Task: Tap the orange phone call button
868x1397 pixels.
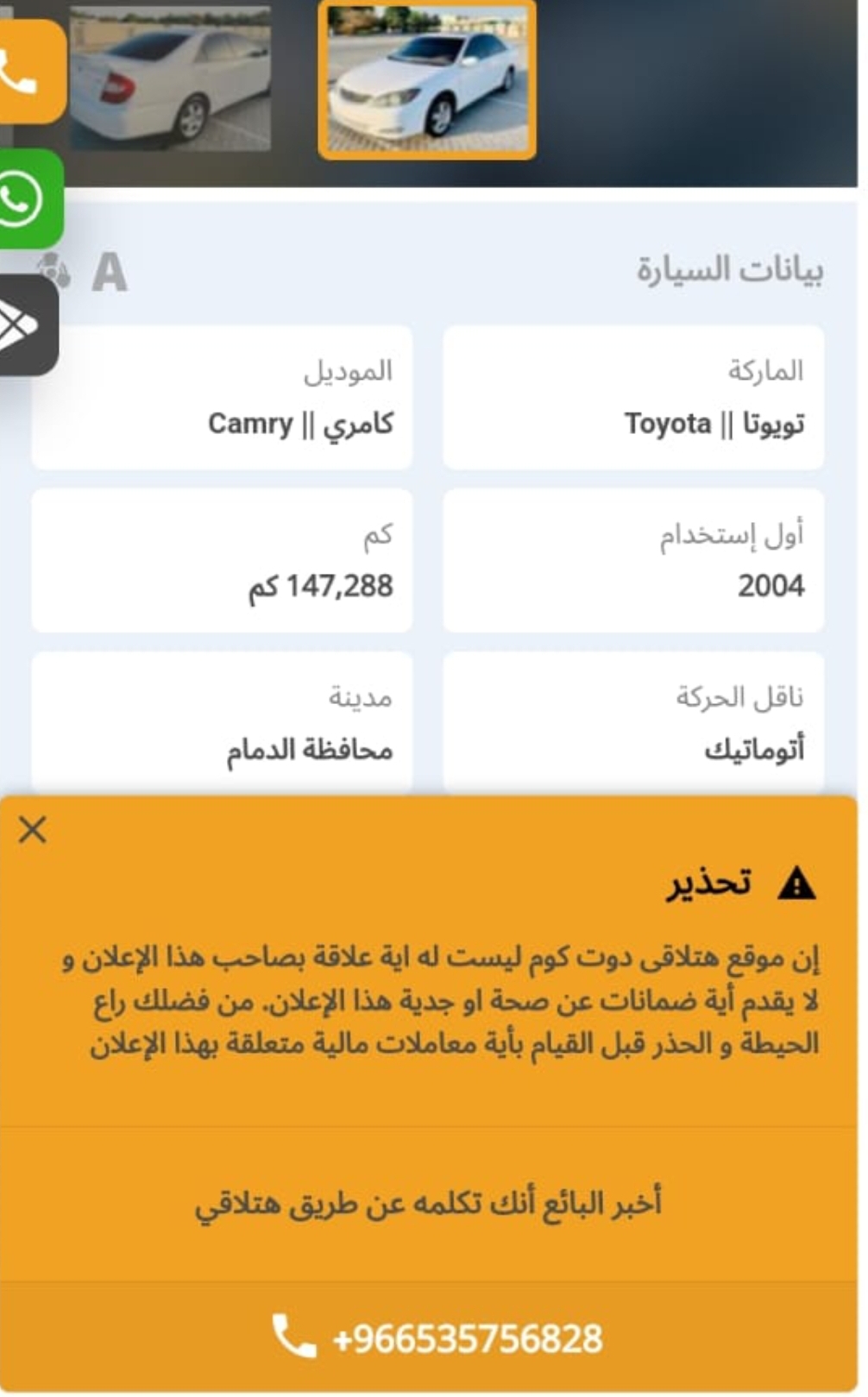Action: point(31,72)
